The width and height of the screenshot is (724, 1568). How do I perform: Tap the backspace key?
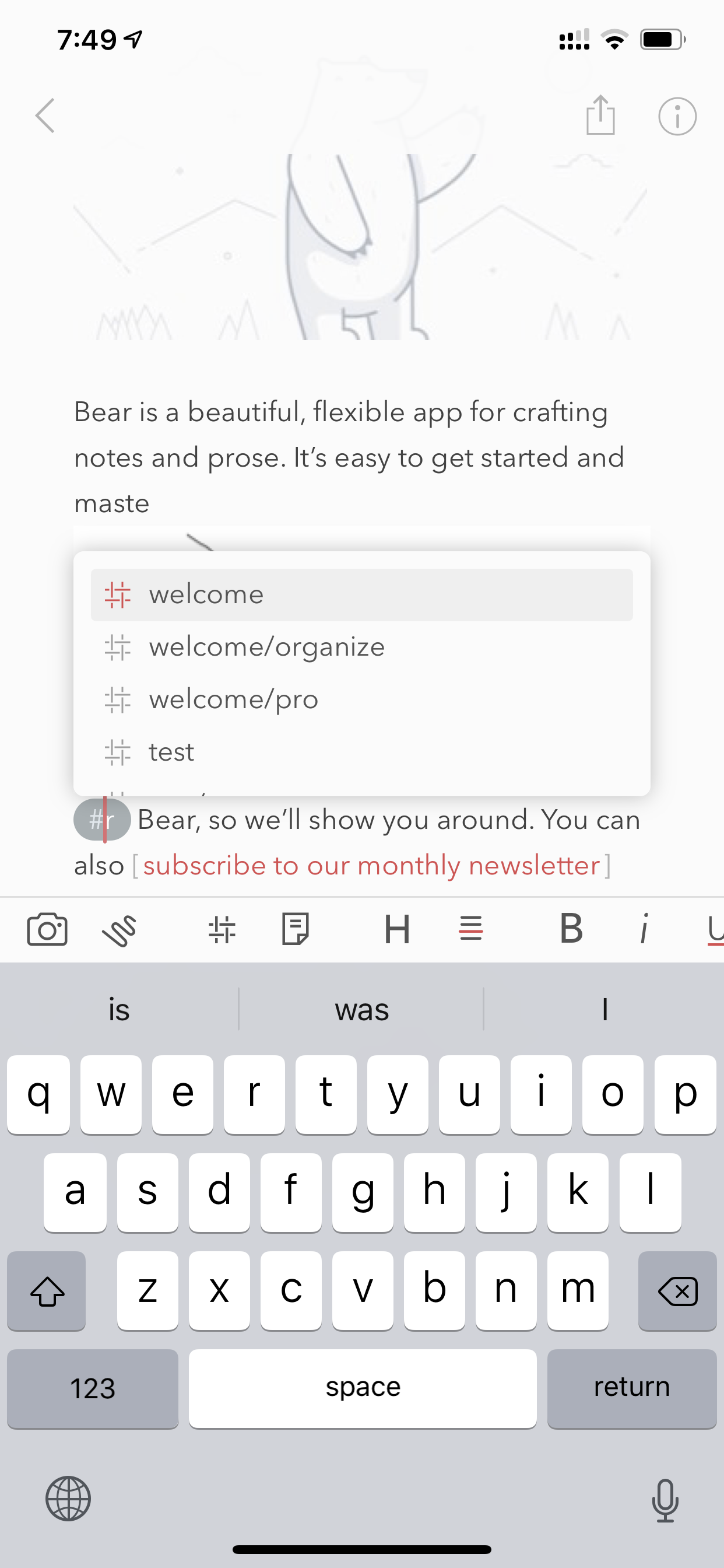677,1291
